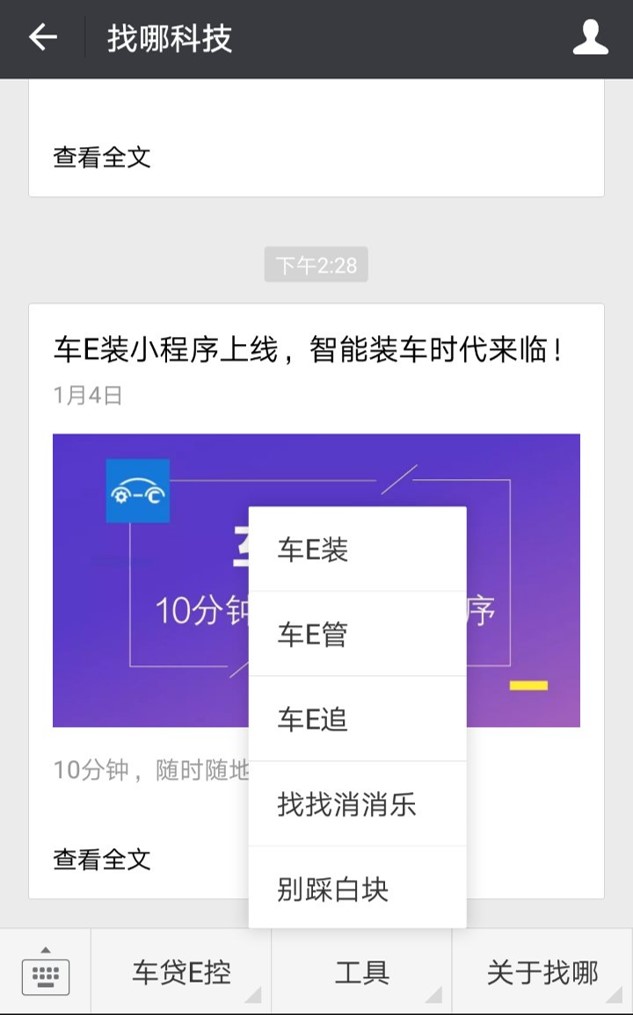Tap the 工具 bottom menu
The image size is (633, 1015).
pos(361,972)
